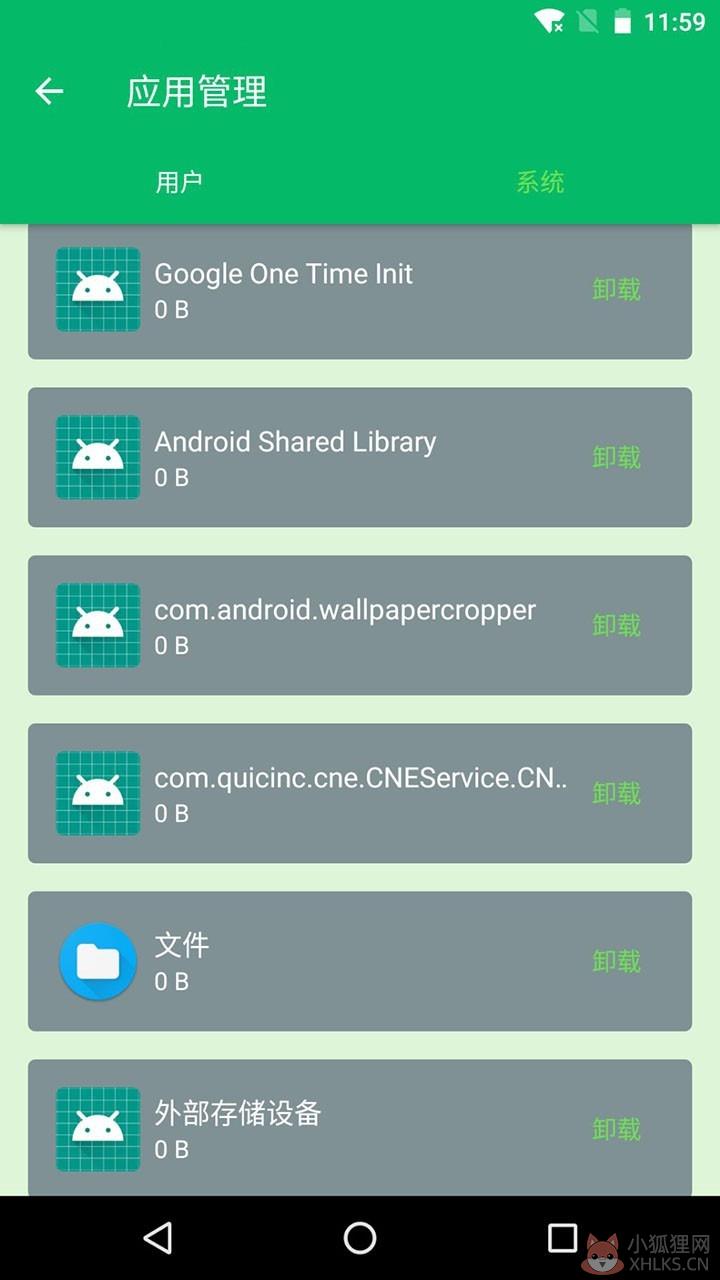Open the Android Shared Library entry
This screenshot has width=720, height=1280.
360,457
